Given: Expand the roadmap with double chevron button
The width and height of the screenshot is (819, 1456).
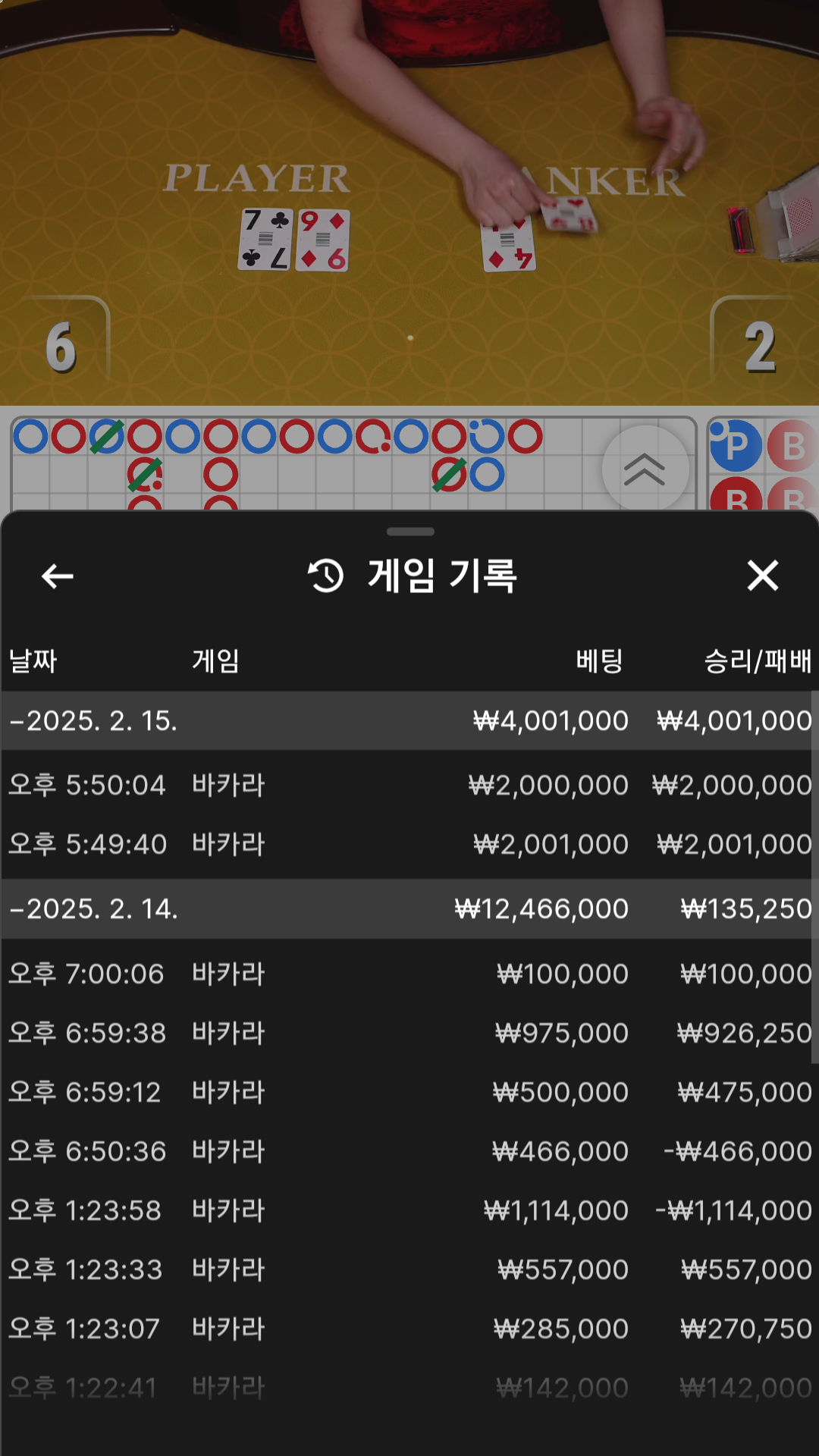Looking at the screenshot, I should 645,469.
